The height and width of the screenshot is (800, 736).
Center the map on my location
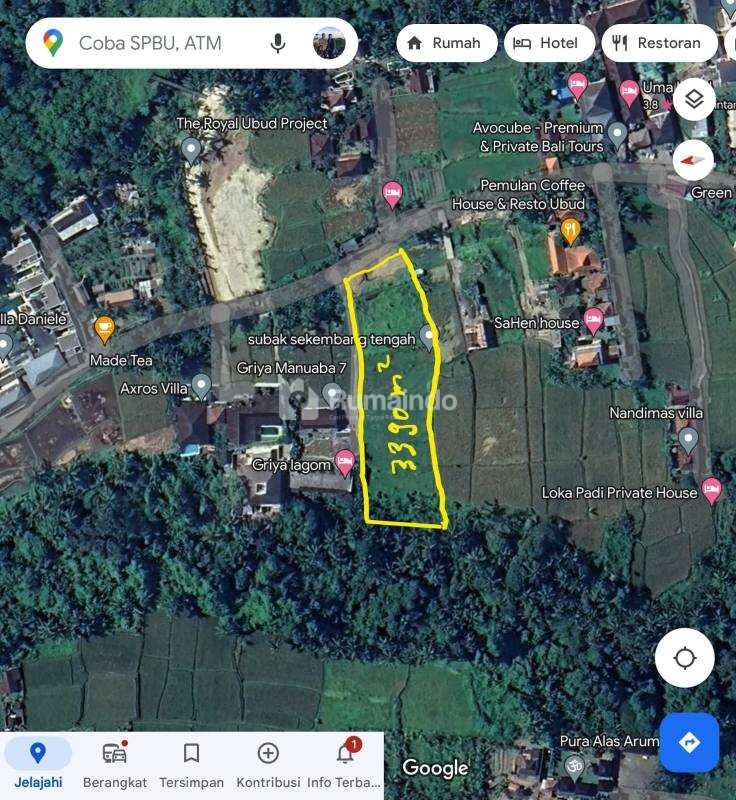tap(685, 658)
